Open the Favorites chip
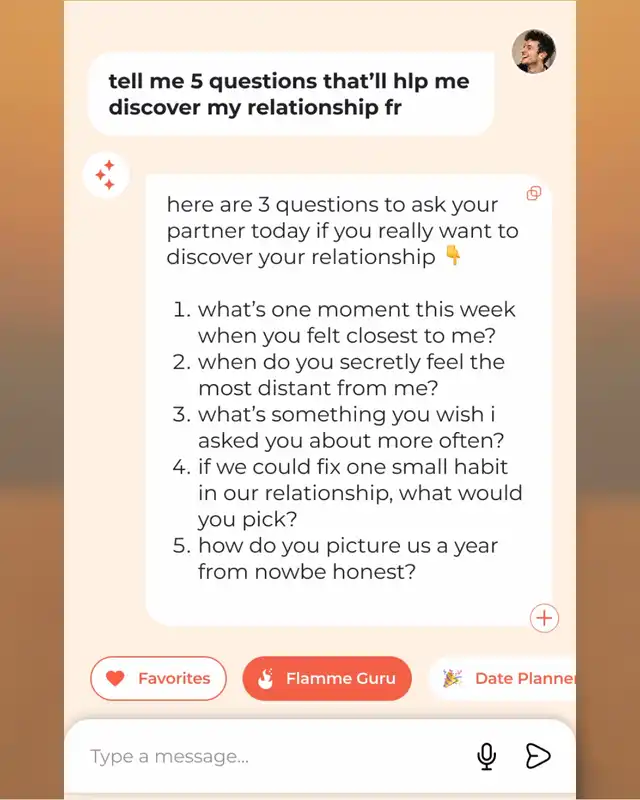Screen dimensions: 640x800 pyautogui.click(x=158, y=678)
